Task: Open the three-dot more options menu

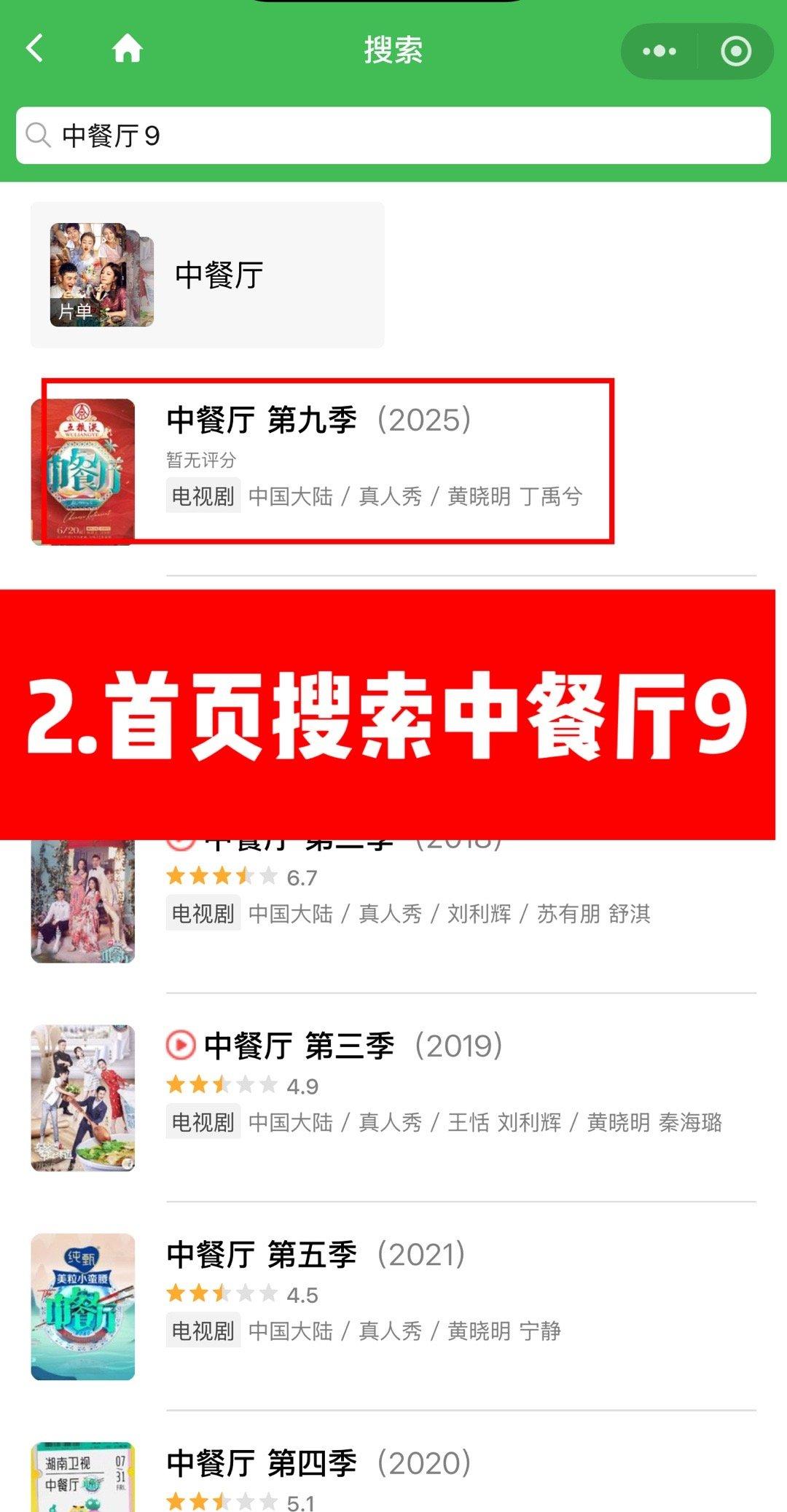Action: pos(659,51)
